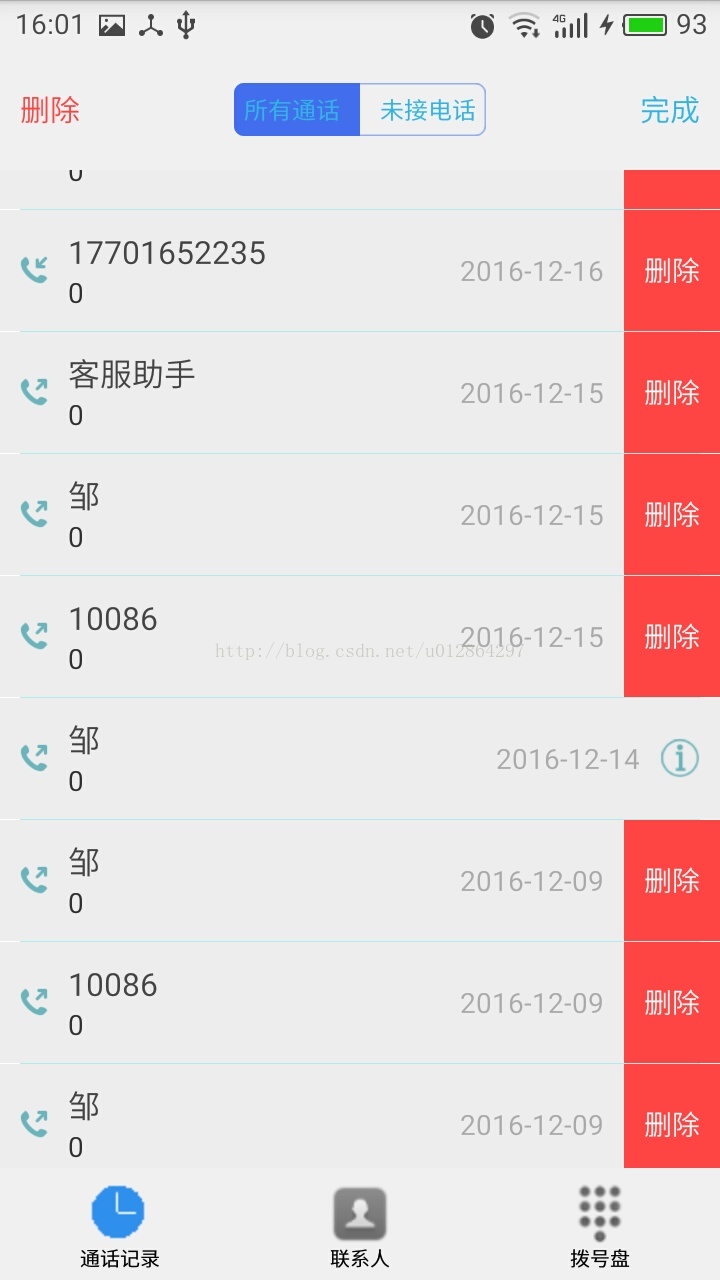Delete the 17701652235 call record
Screen dimensions: 720x1280
click(672, 271)
